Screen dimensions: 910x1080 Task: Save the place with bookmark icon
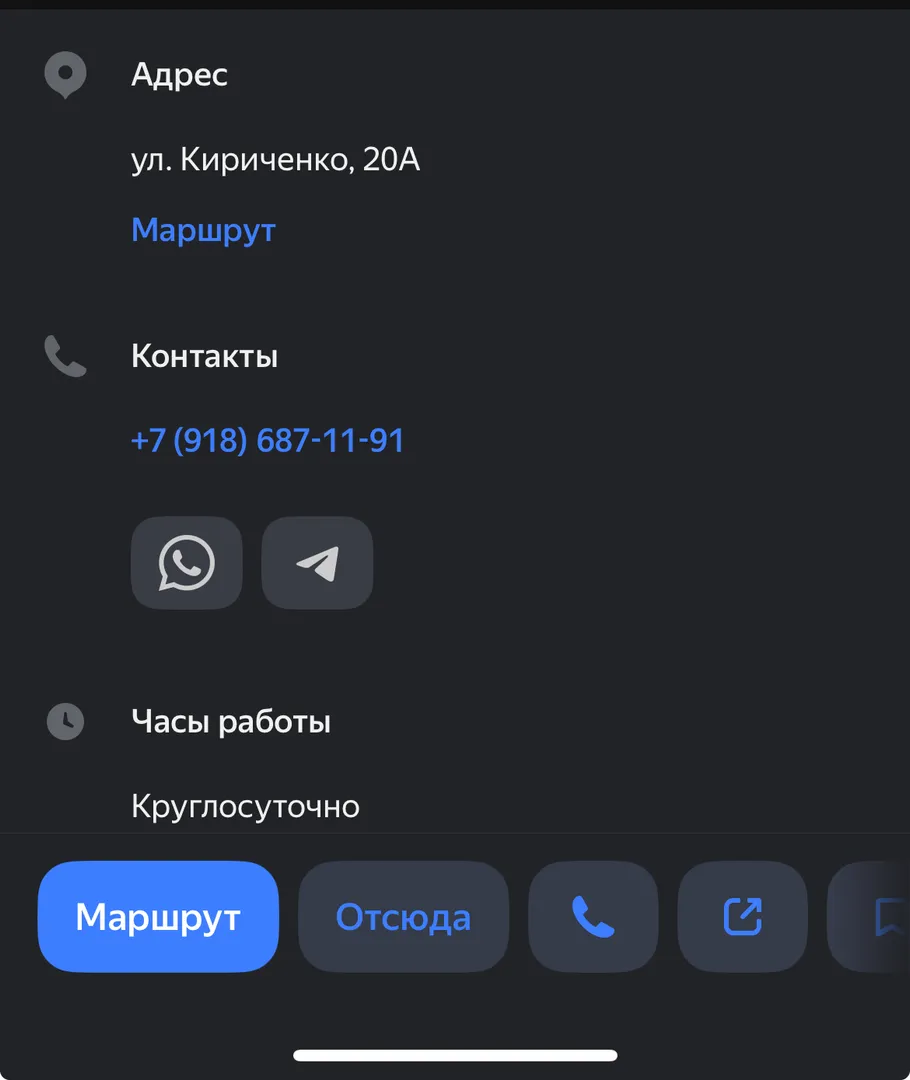(x=880, y=917)
